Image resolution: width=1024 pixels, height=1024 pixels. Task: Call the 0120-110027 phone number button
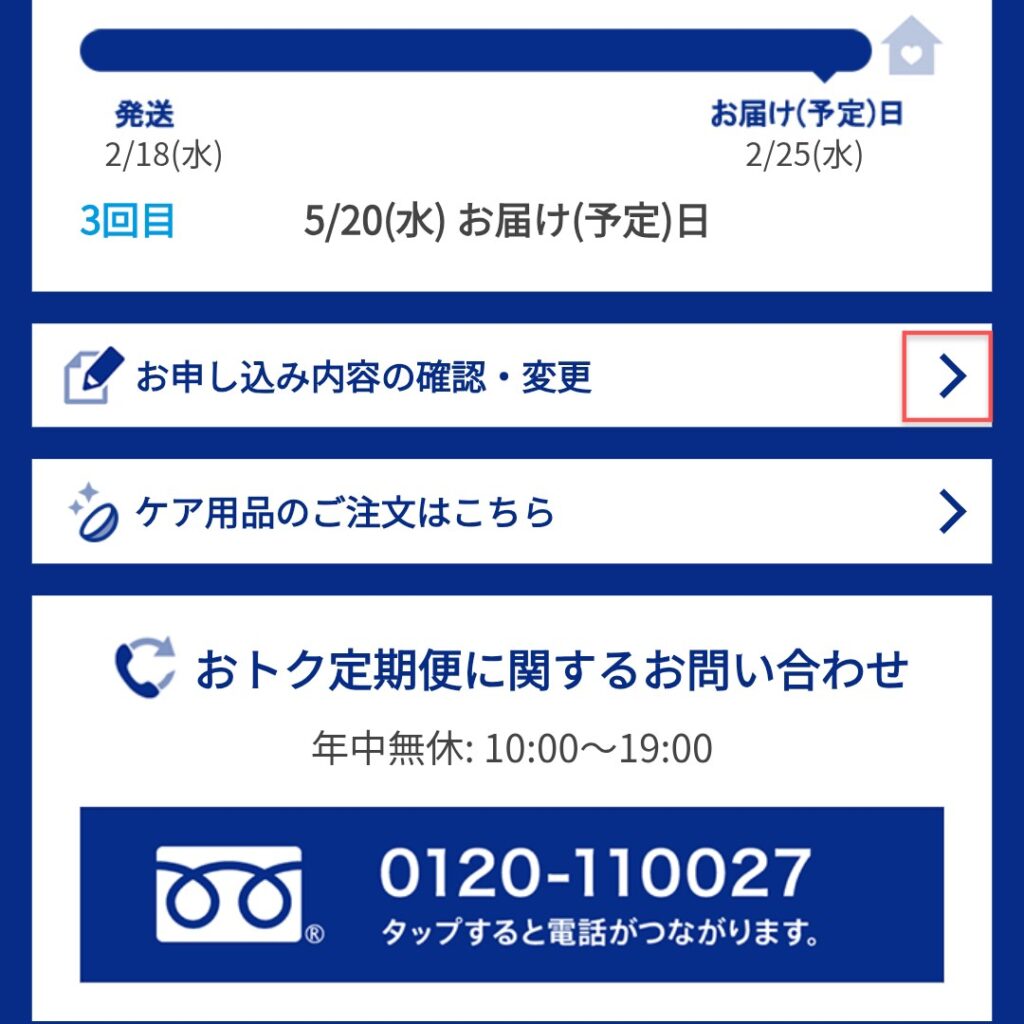click(511, 894)
